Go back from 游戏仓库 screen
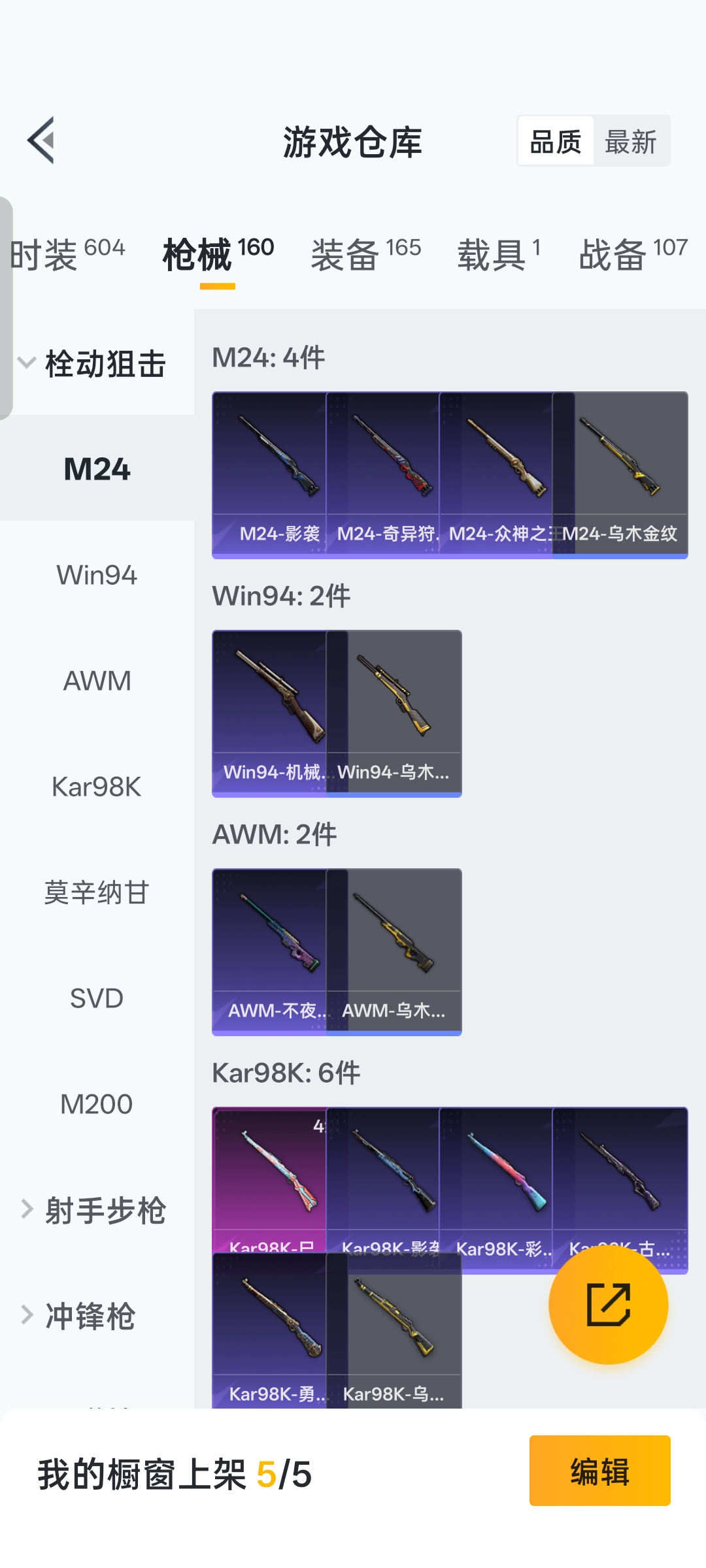Image resolution: width=706 pixels, height=1568 pixels. tap(41, 140)
